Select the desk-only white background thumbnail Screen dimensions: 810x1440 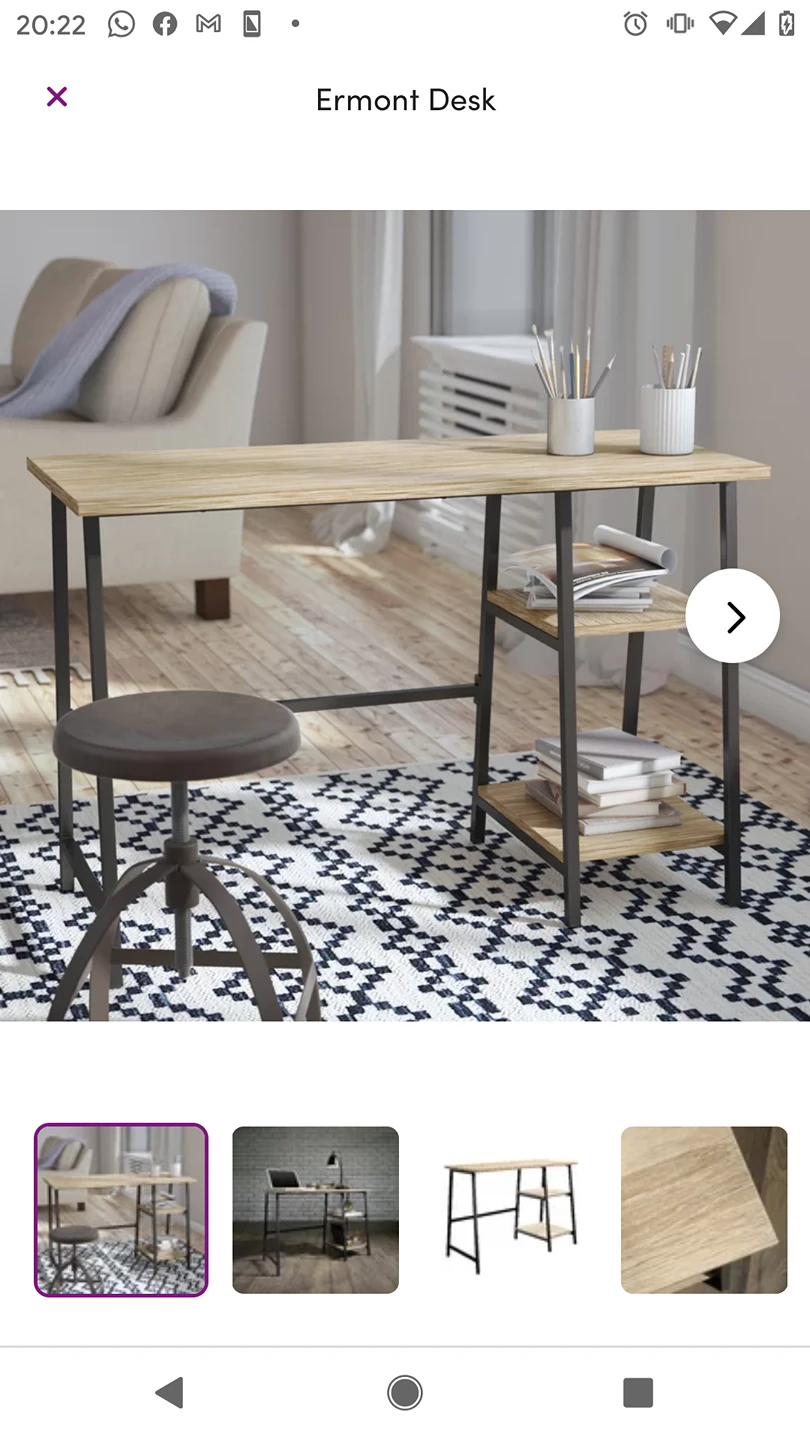coord(510,1210)
